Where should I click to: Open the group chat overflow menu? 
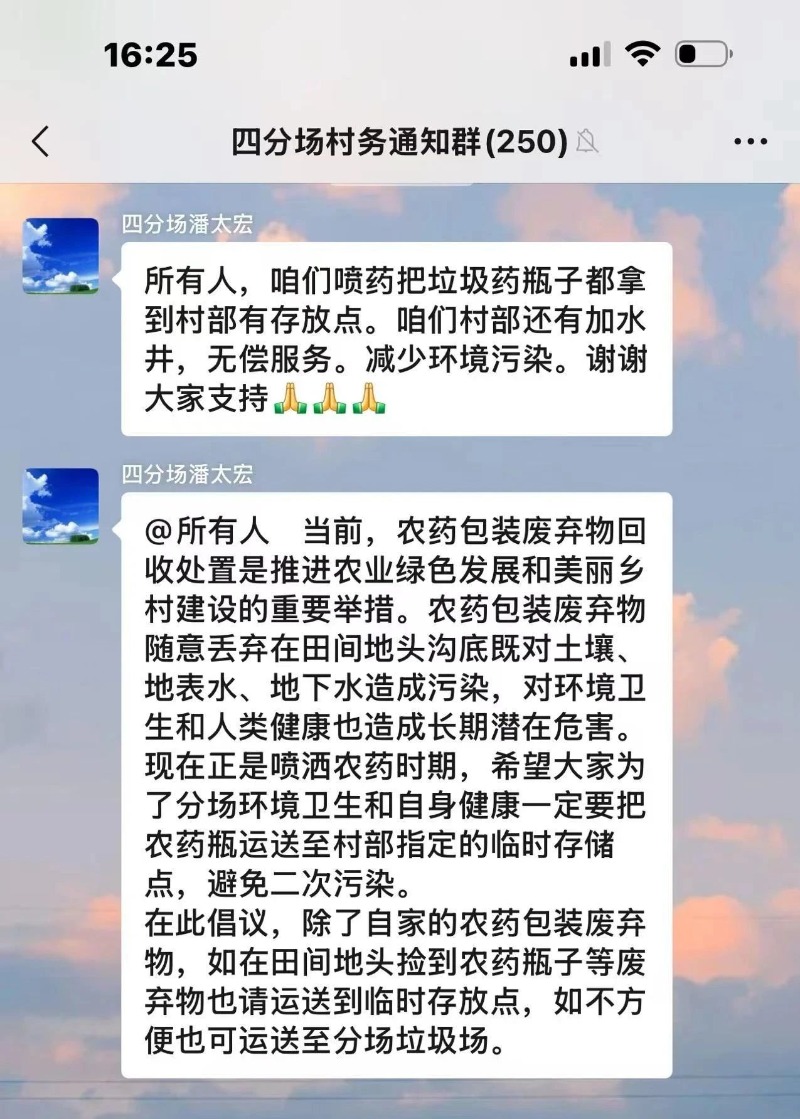tap(750, 142)
